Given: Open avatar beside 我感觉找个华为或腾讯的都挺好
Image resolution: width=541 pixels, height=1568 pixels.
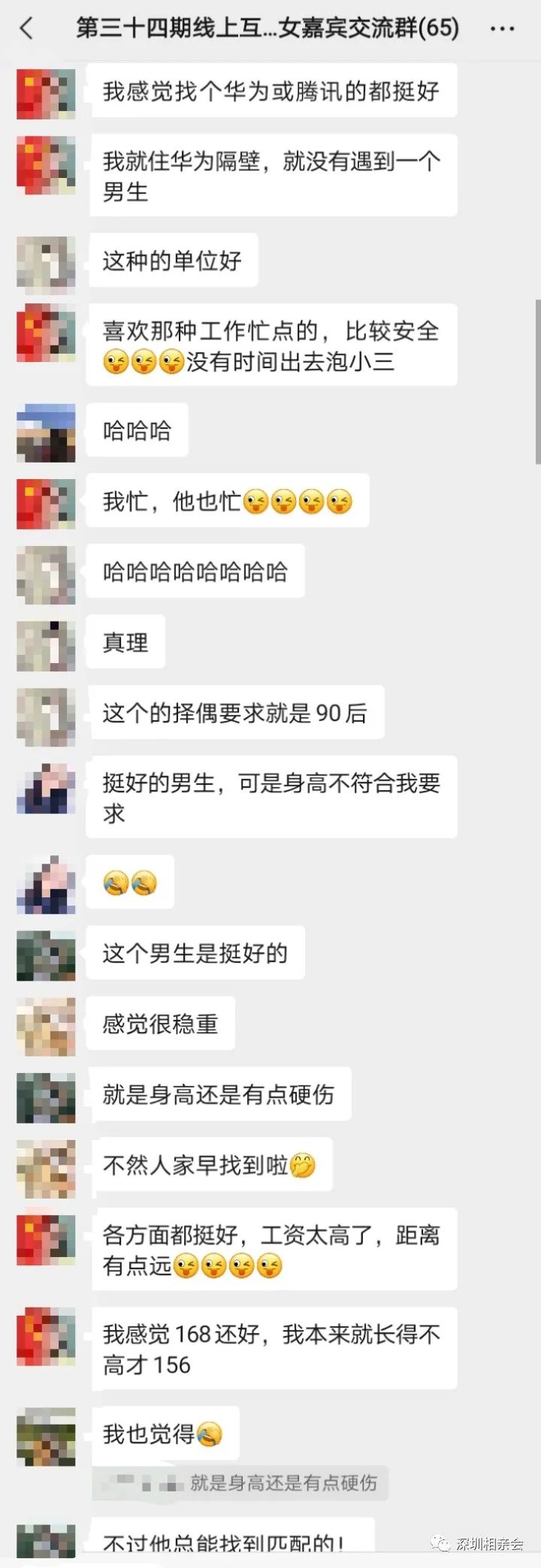Looking at the screenshot, I should pos(46,93).
